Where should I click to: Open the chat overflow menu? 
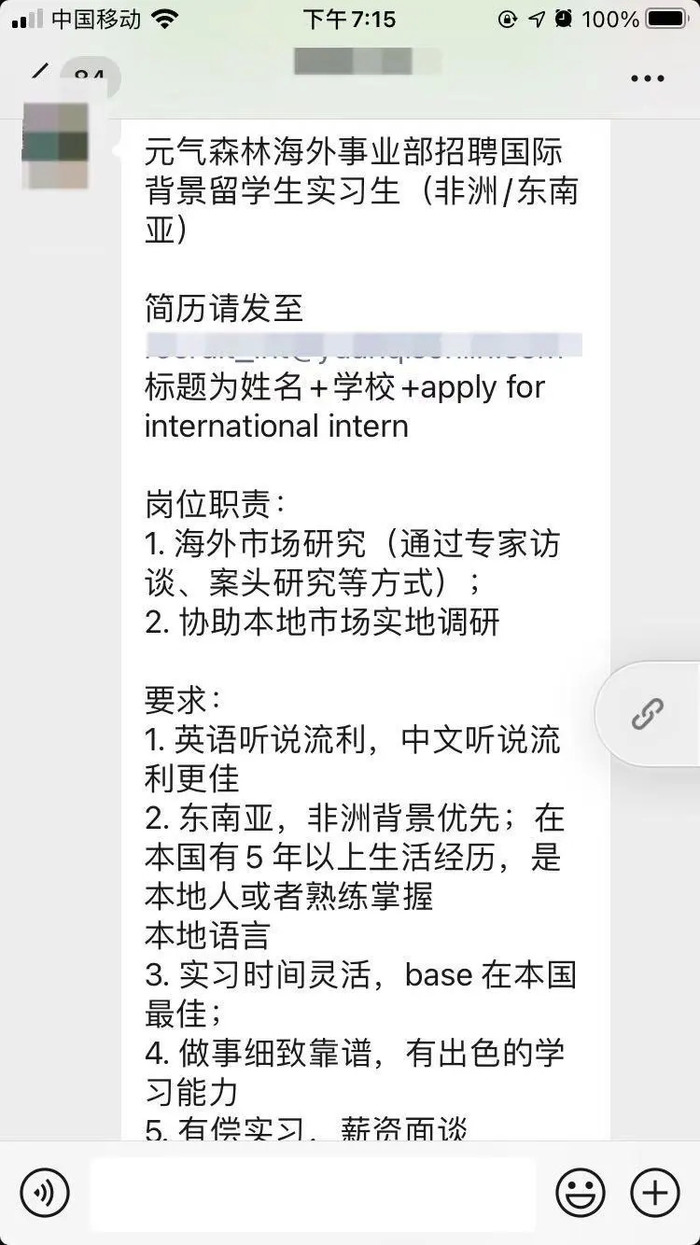pyautogui.click(x=647, y=78)
